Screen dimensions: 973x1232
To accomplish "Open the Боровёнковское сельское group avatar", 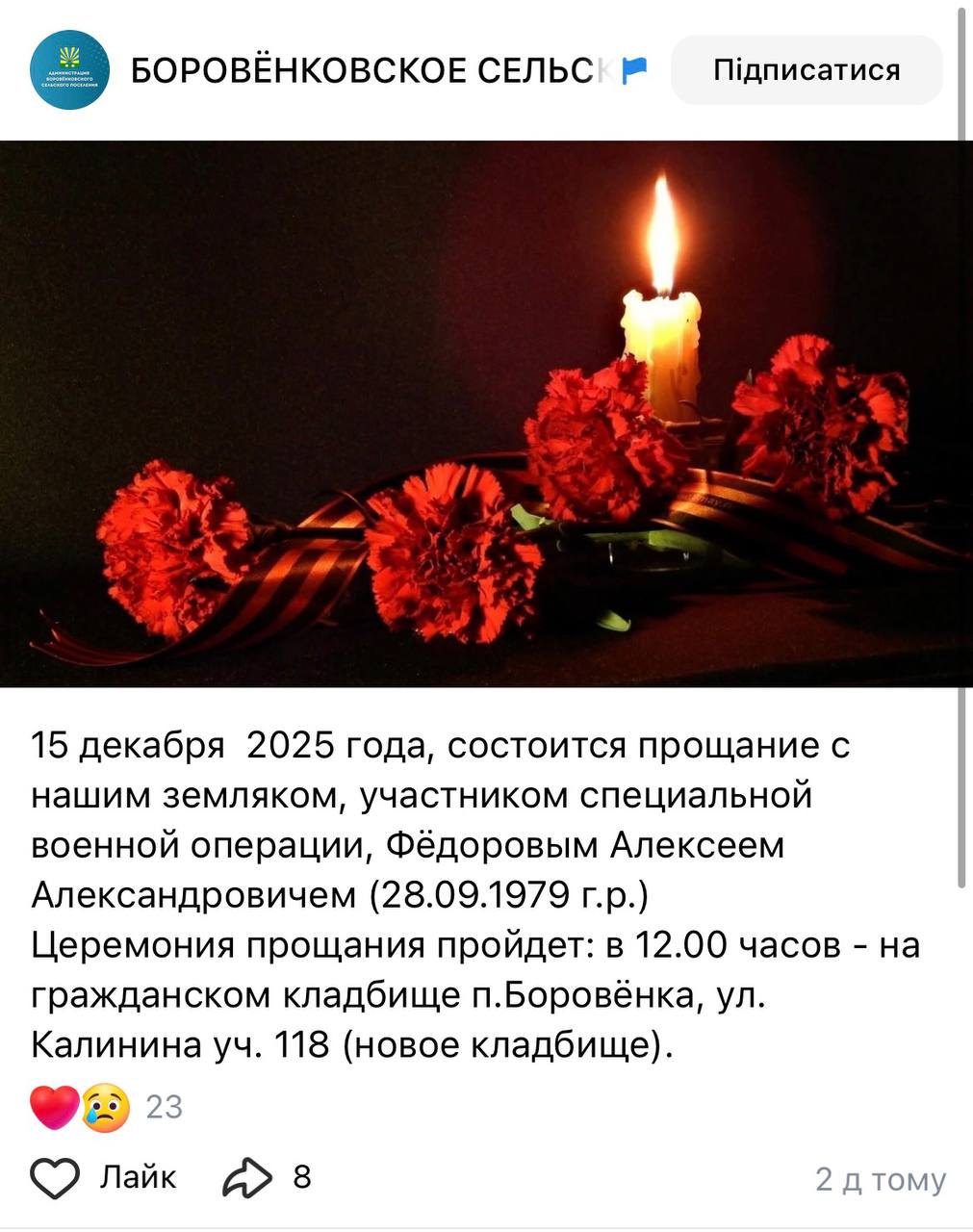I will pos(69,69).
